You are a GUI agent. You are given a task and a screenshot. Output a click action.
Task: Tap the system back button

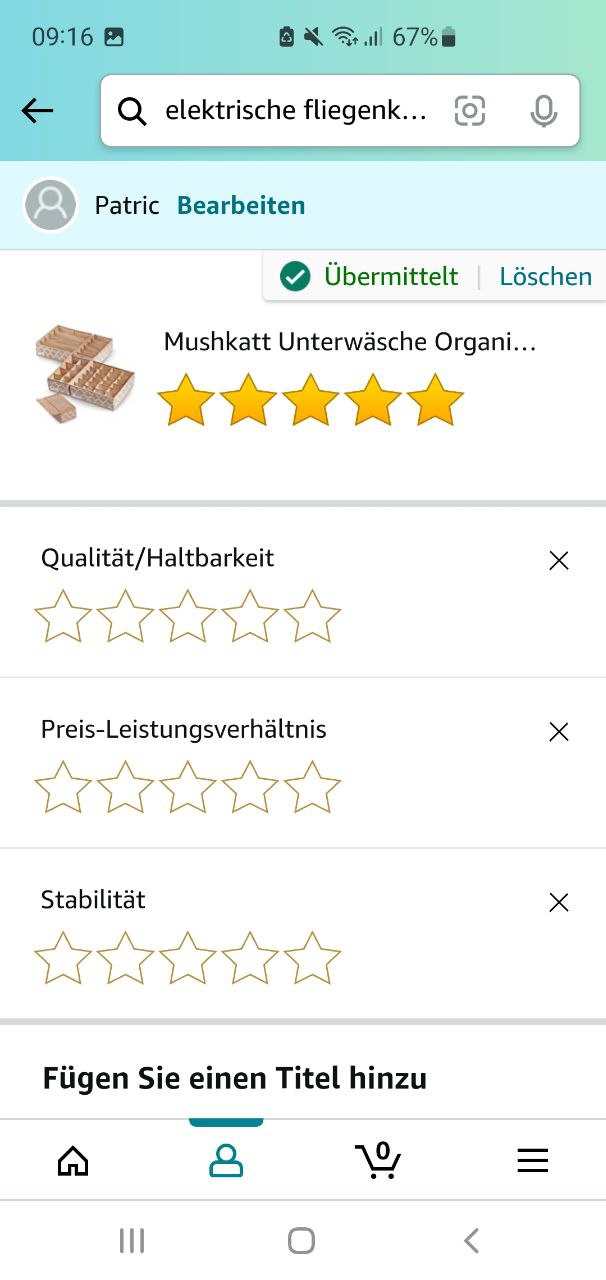[x=471, y=1241]
